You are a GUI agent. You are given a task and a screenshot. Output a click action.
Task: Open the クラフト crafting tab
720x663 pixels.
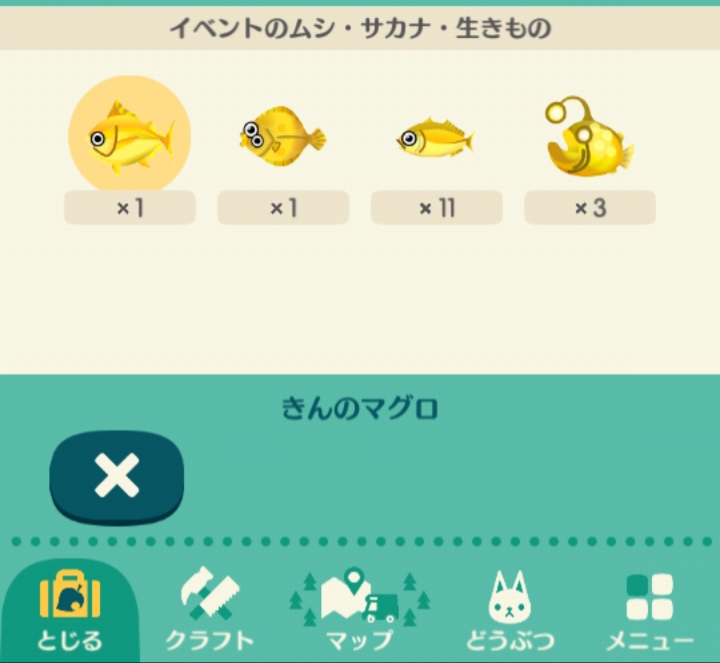pos(210,610)
